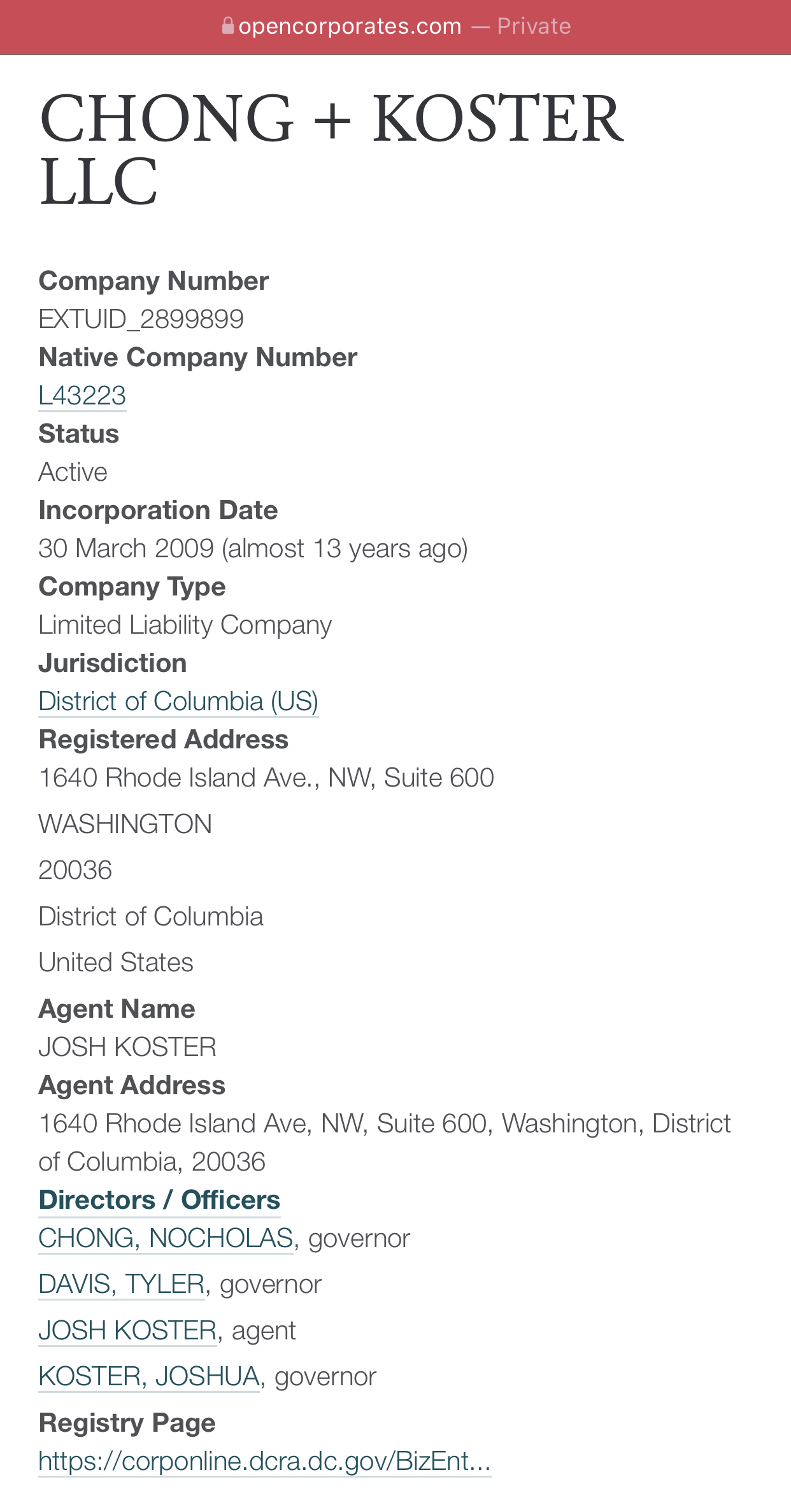This screenshot has width=791, height=1512.
Task: View officer DAVIS, TYLER
Action: coord(122,1284)
